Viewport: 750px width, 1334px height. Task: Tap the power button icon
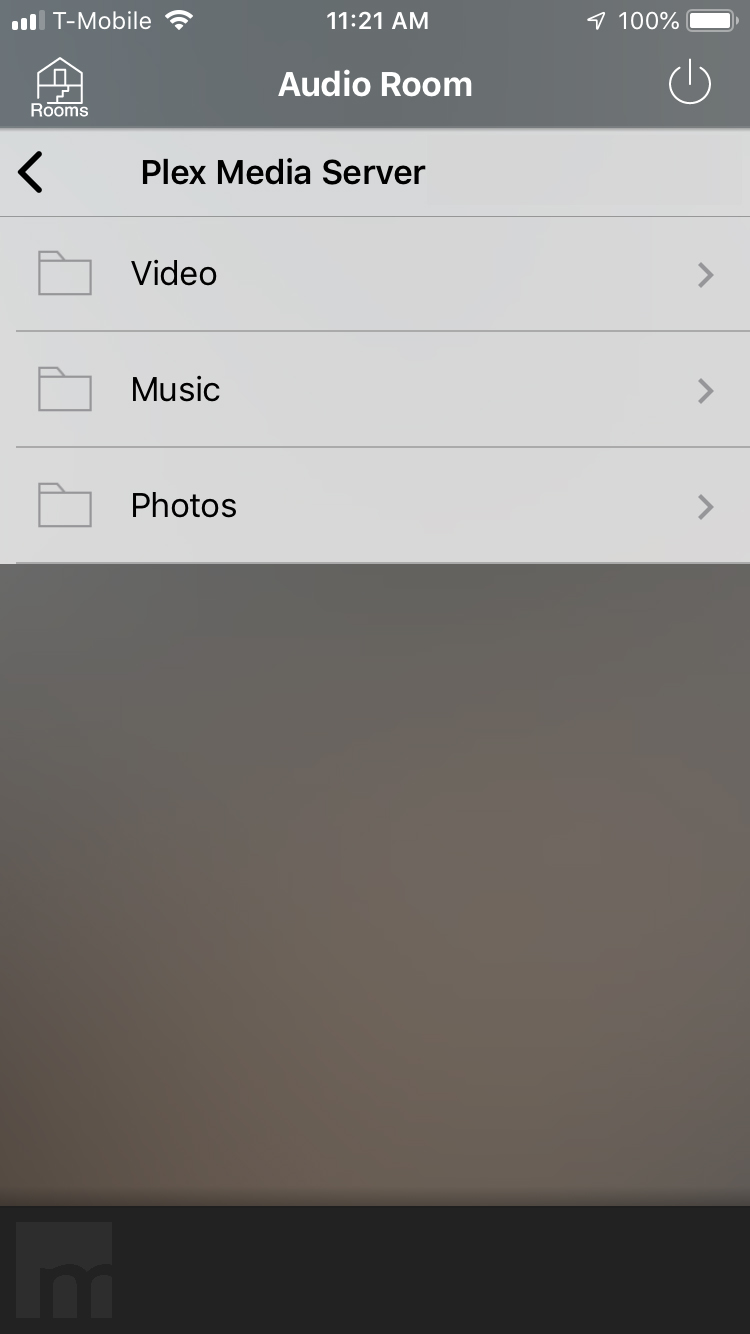point(689,84)
